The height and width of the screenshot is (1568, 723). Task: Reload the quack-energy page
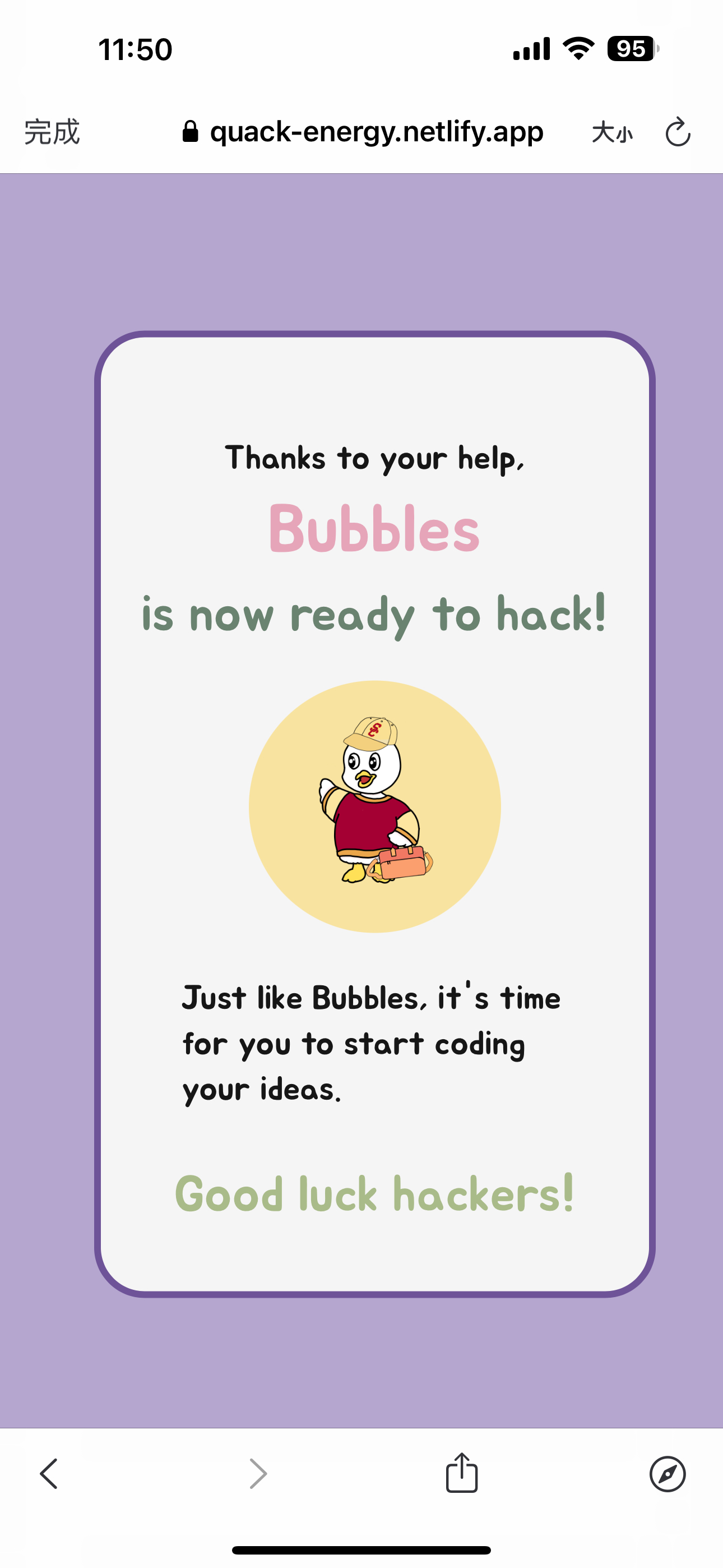[x=678, y=131]
